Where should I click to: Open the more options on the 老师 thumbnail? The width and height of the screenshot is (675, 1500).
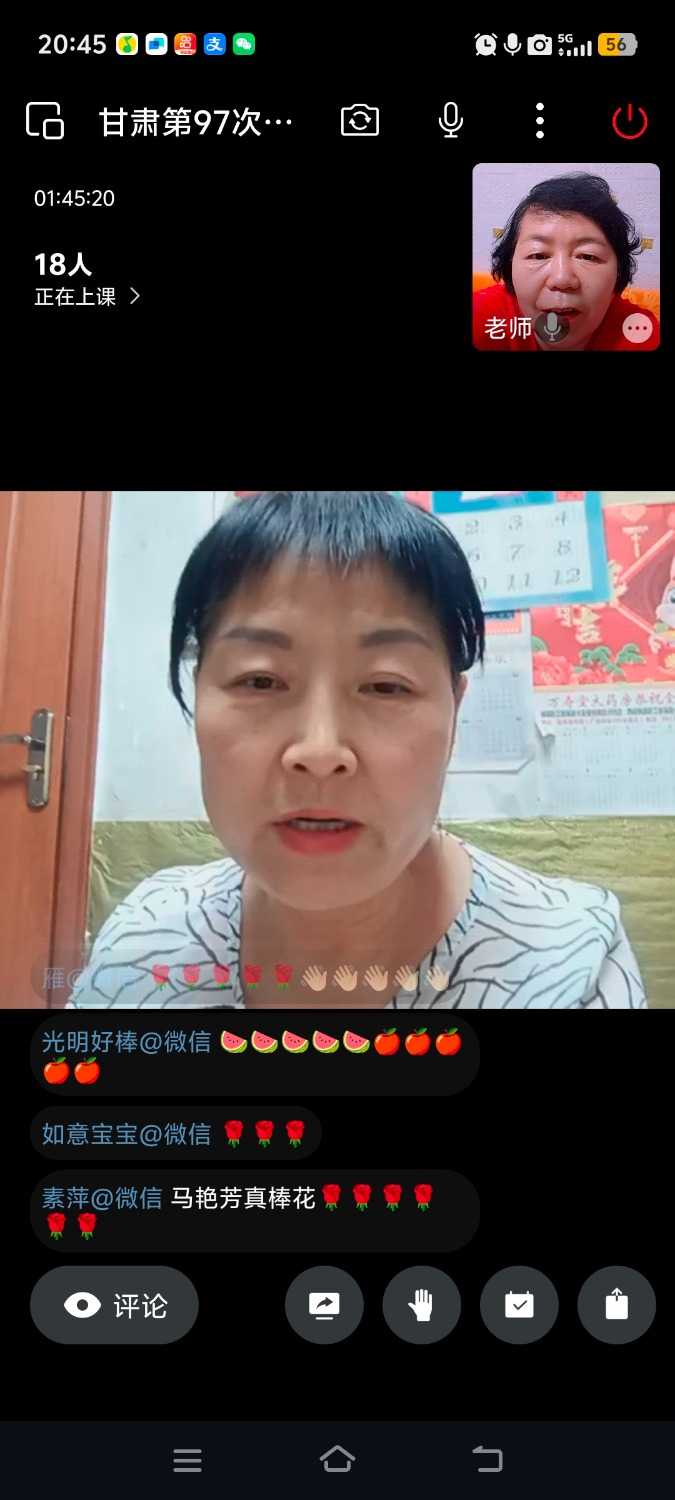(637, 328)
